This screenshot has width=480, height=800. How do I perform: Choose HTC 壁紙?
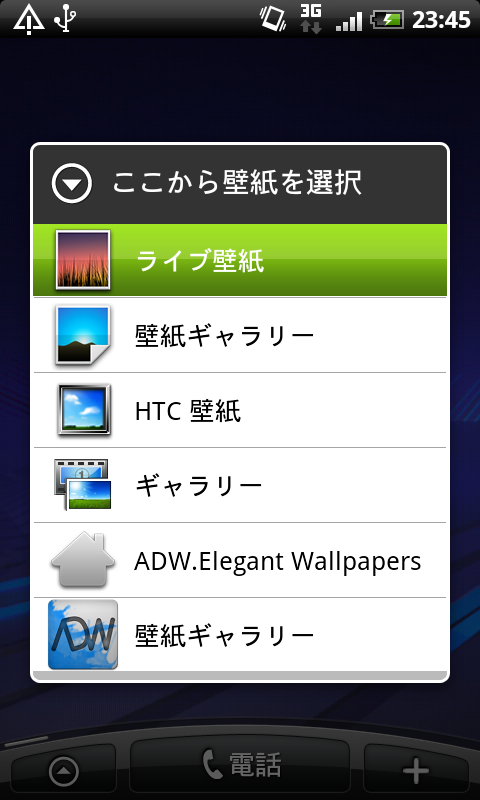click(240, 410)
